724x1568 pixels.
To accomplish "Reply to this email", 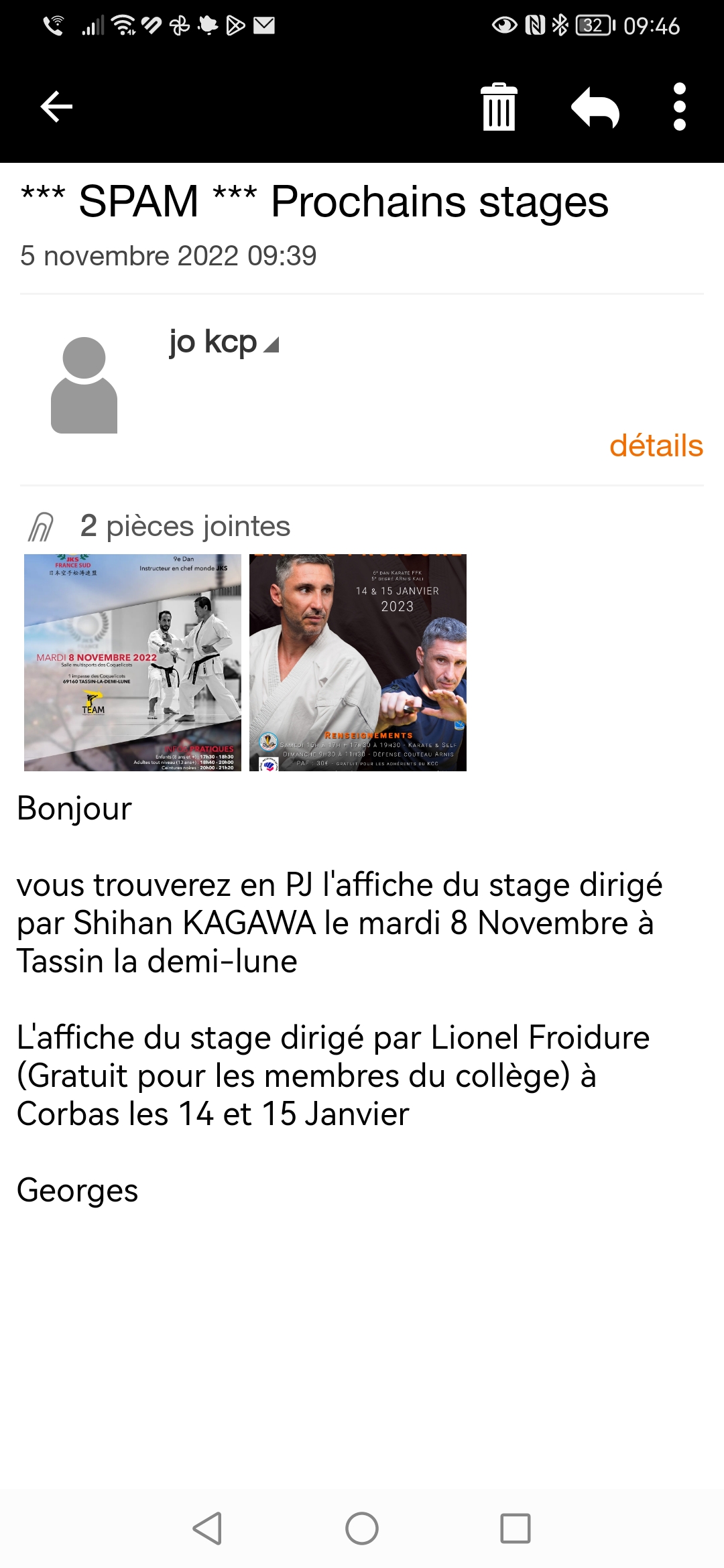I will pyautogui.click(x=595, y=107).
